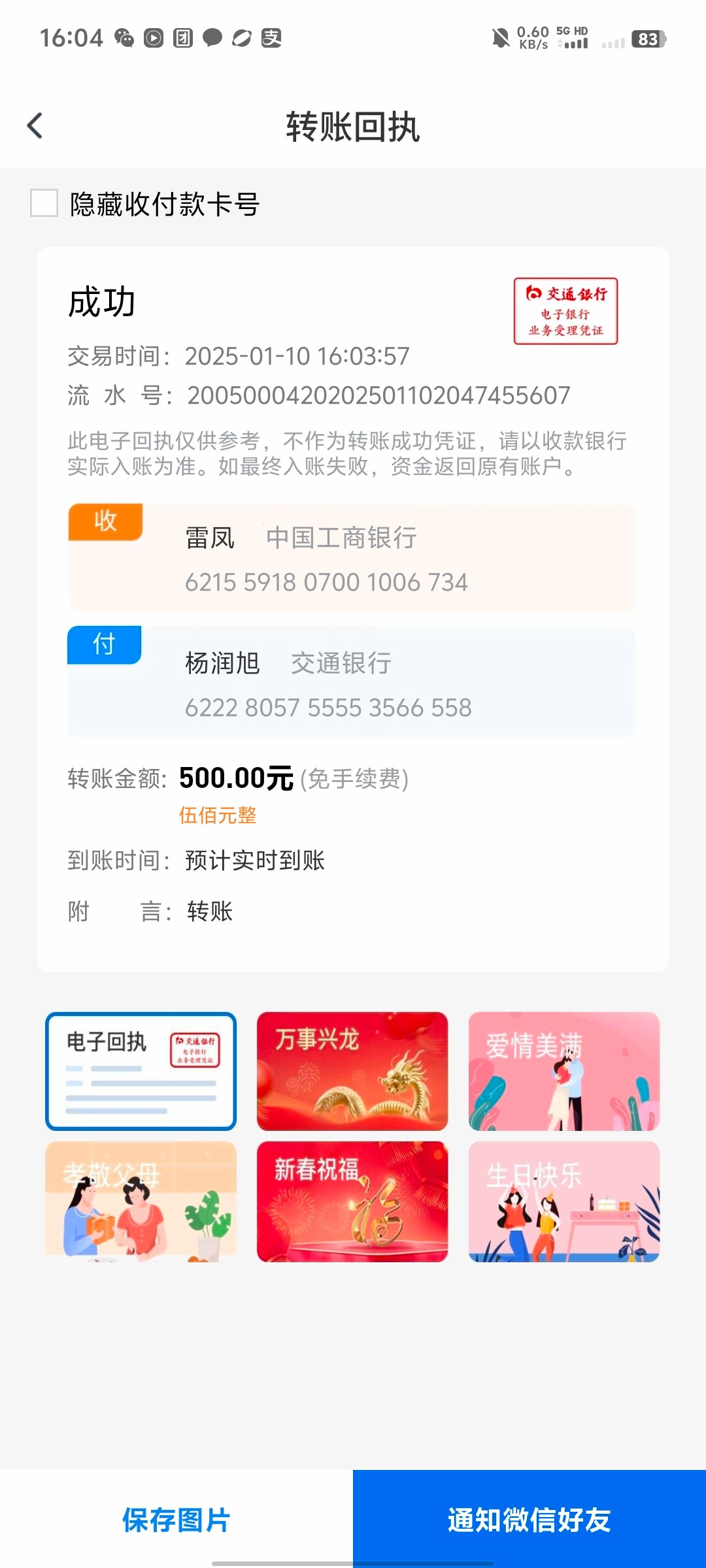
Task: Select the 电子回执 receipt template
Action: point(141,1071)
